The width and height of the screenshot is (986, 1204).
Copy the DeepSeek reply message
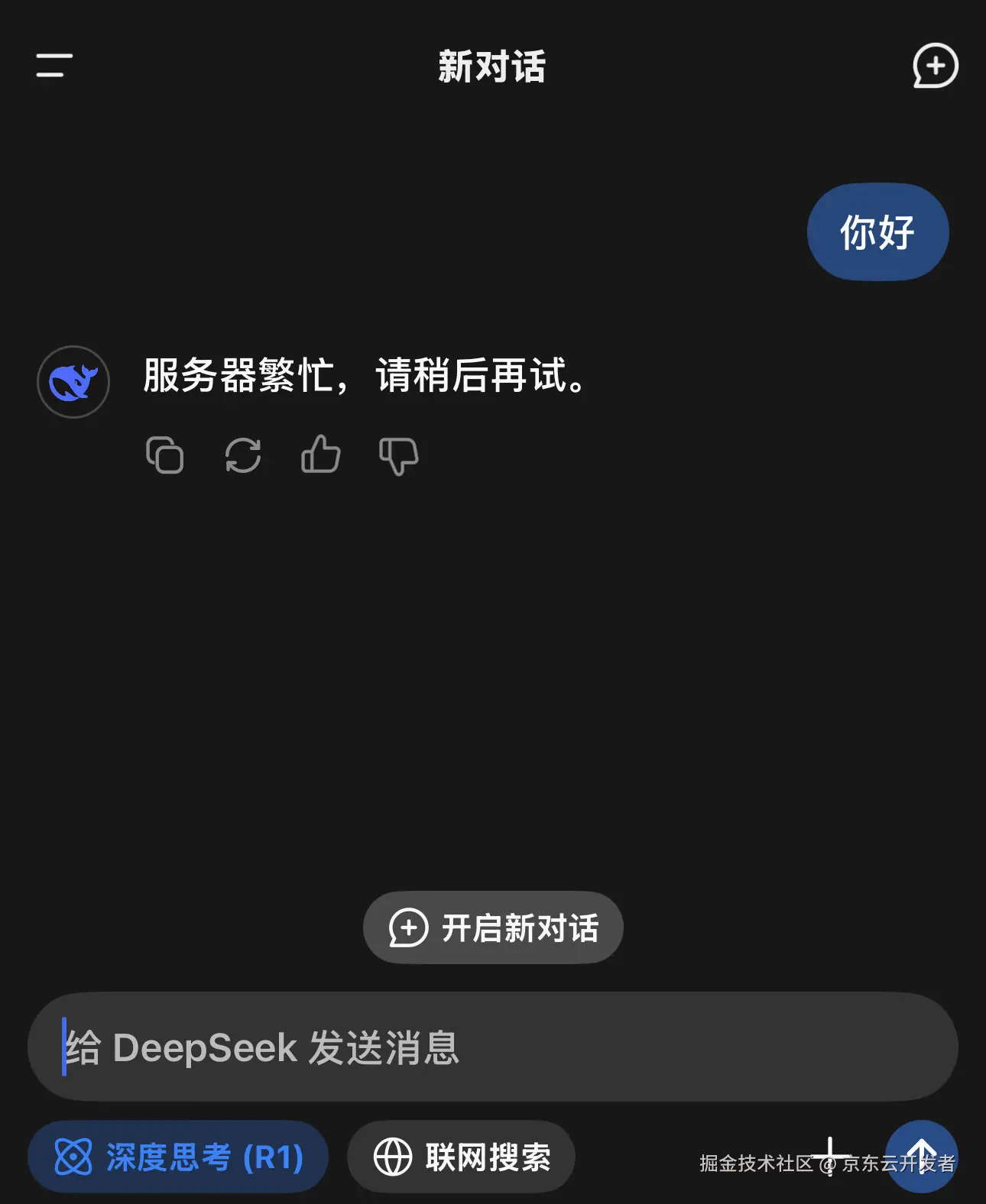click(x=165, y=456)
